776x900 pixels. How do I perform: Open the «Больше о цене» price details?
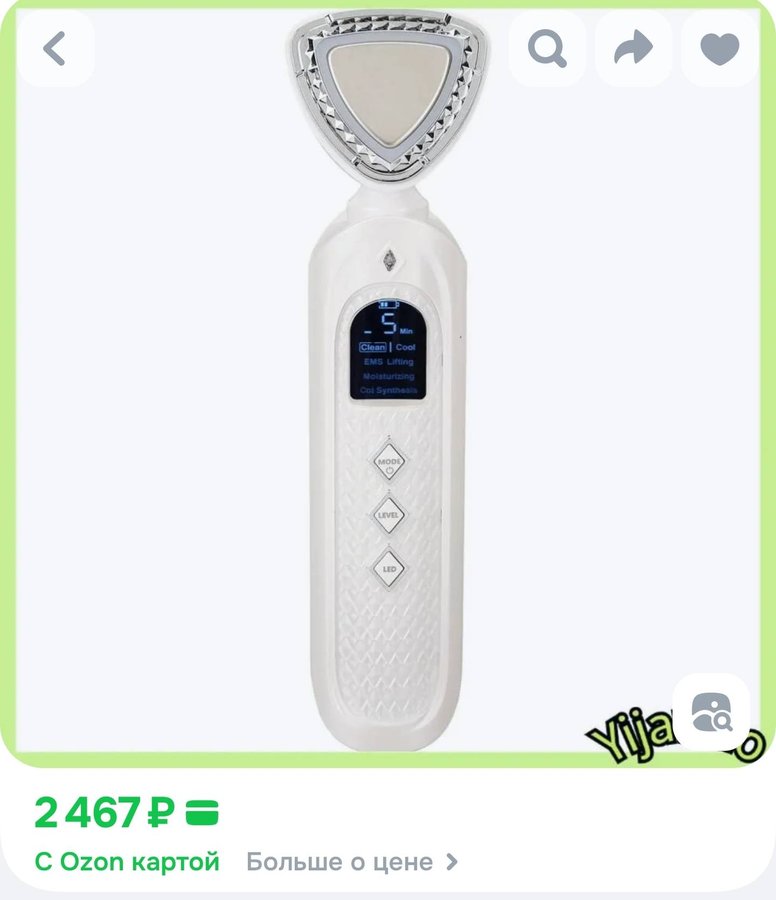tap(352, 862)
